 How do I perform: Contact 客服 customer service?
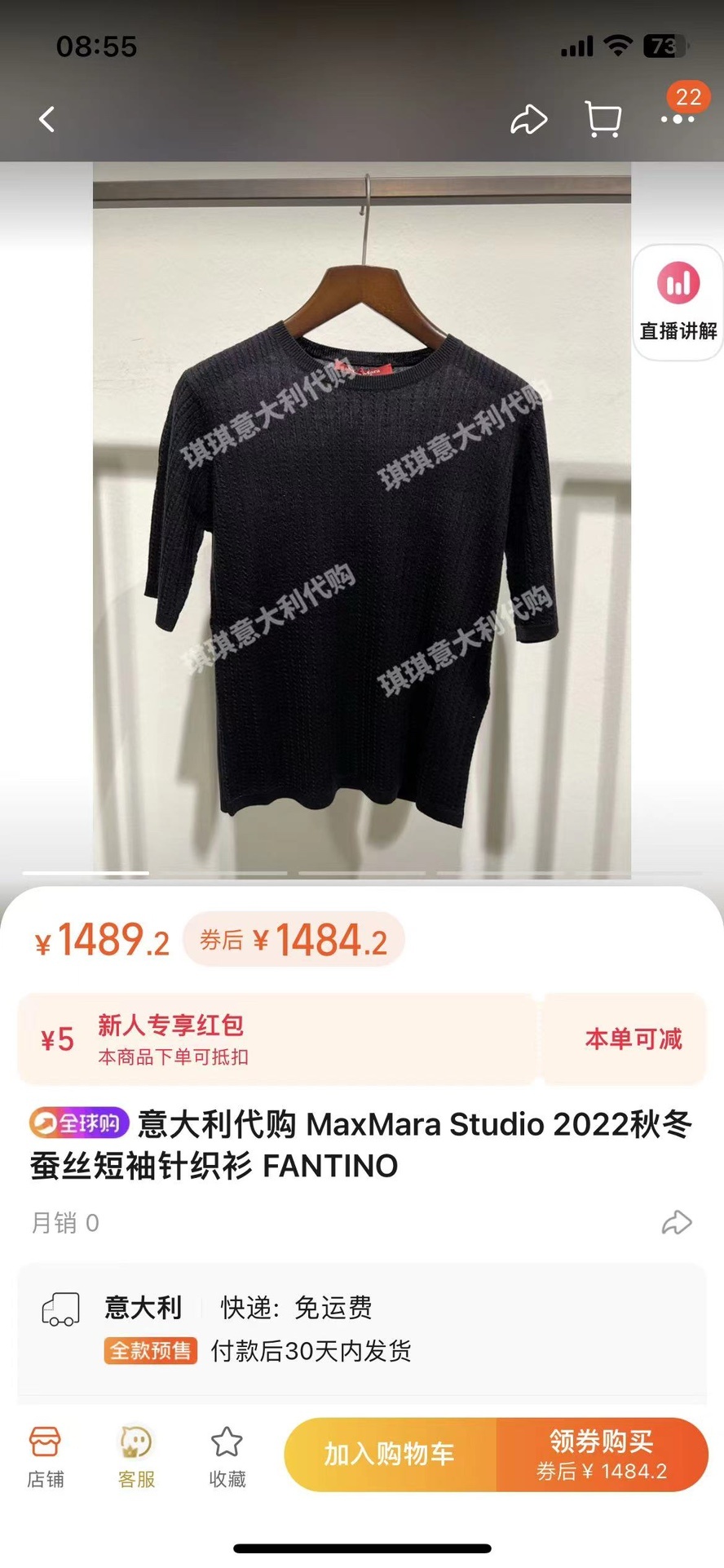tap(136, 1457)
